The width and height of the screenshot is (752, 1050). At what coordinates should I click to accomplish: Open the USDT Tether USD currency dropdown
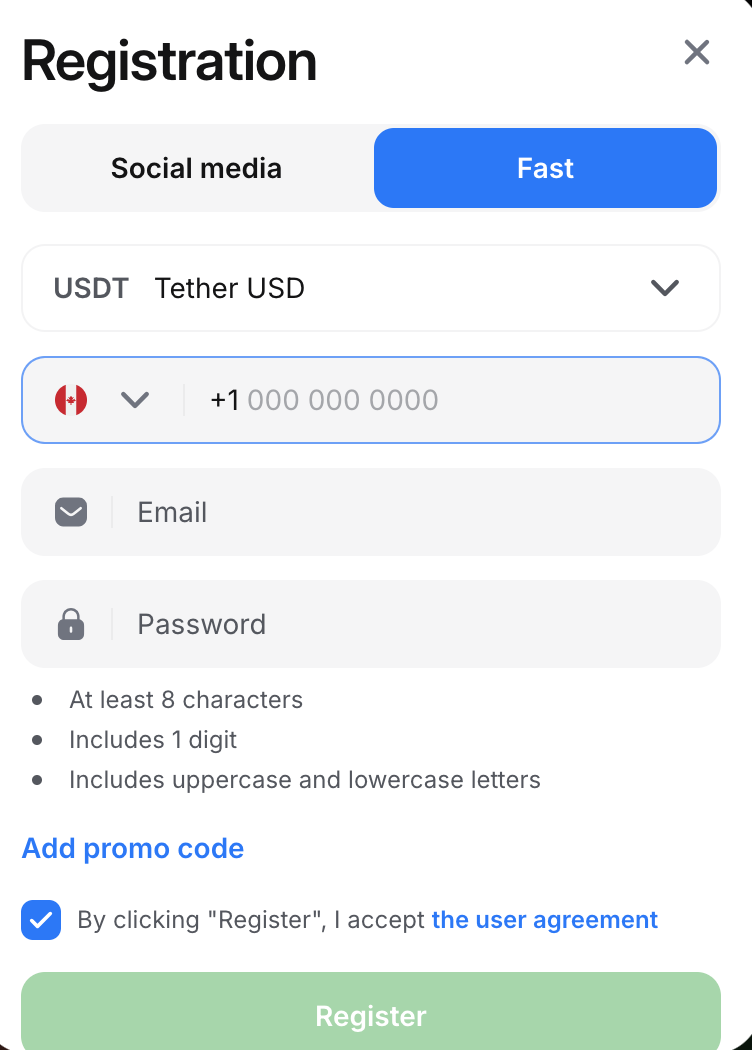coord(370,288)
